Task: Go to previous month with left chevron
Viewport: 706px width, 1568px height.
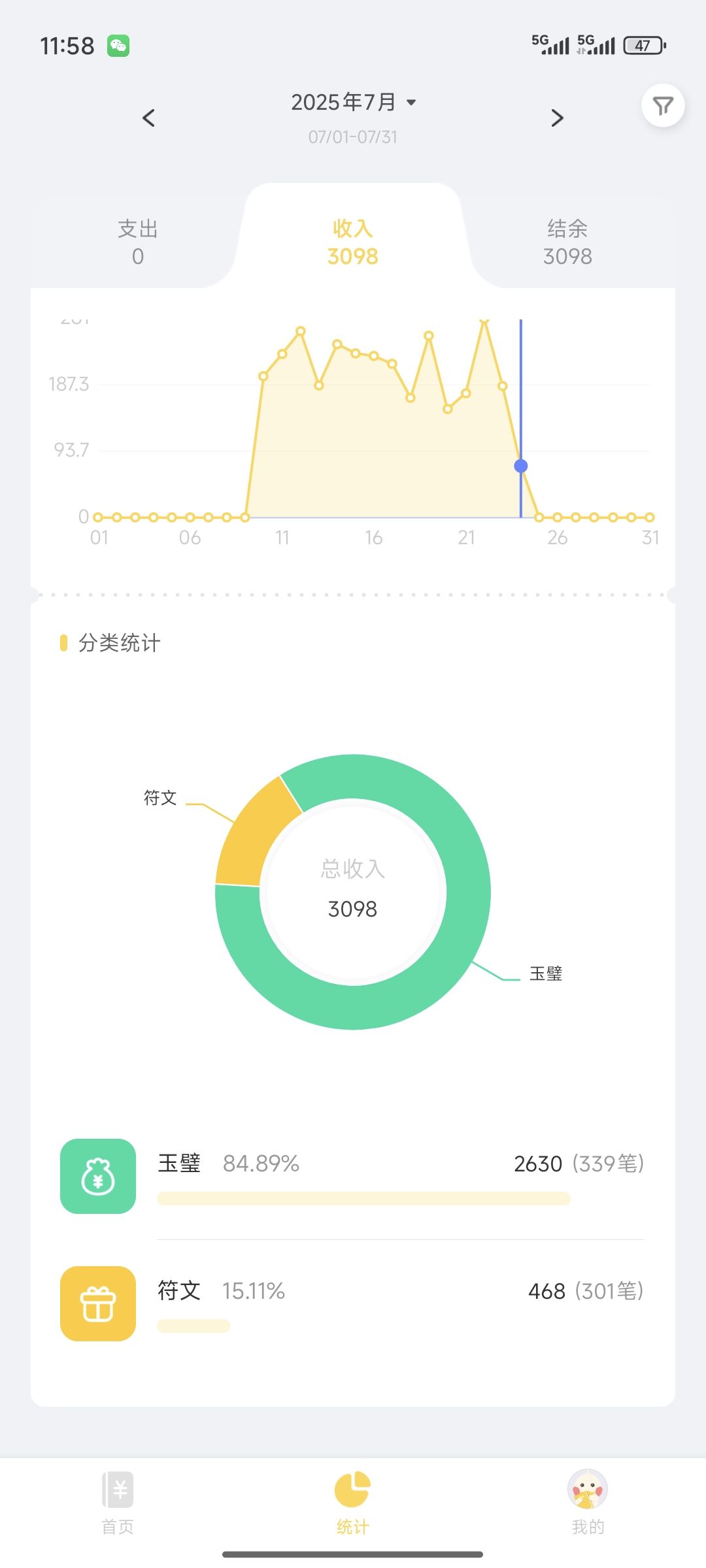Action: point(148,118)
